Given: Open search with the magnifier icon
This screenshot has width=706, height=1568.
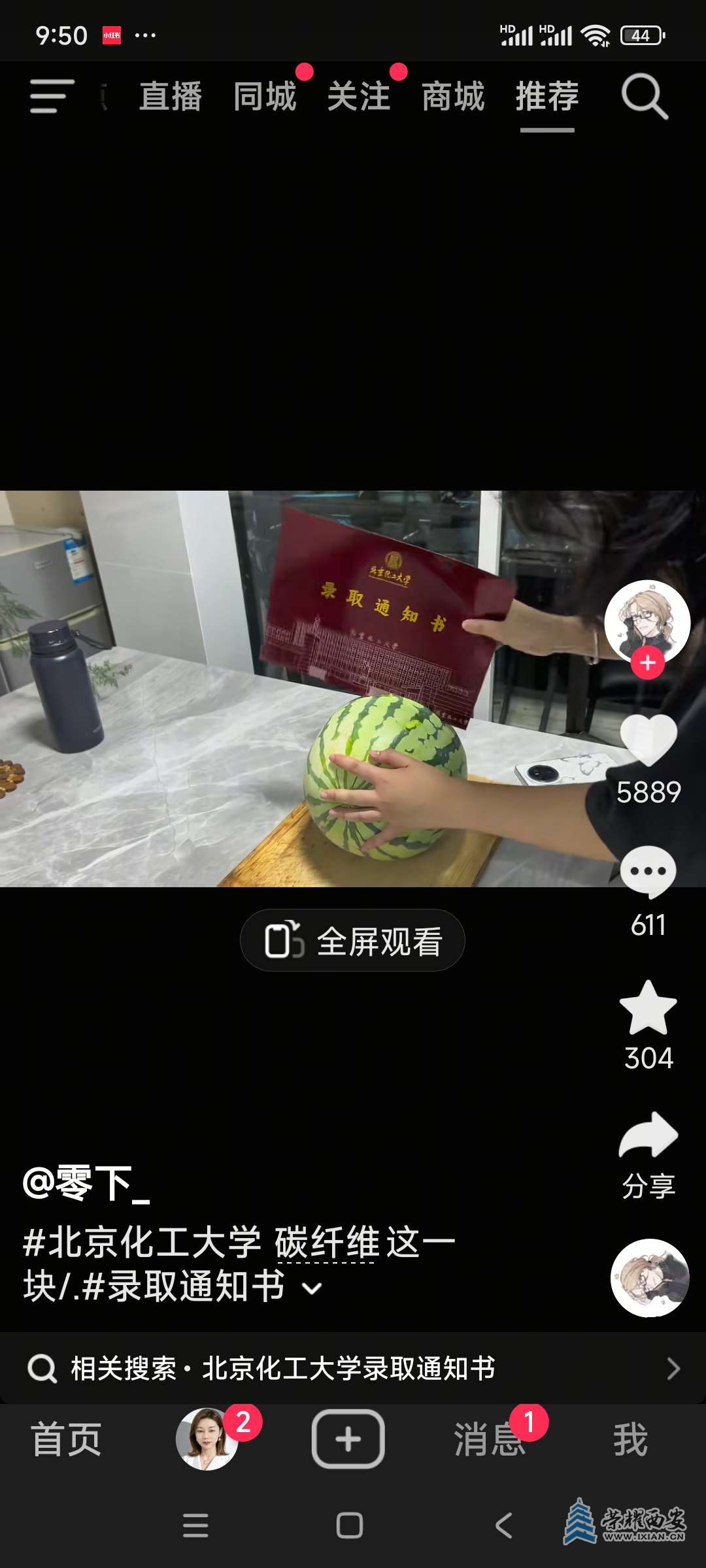Looking at the screenshot, I should (x=644, y=97).
